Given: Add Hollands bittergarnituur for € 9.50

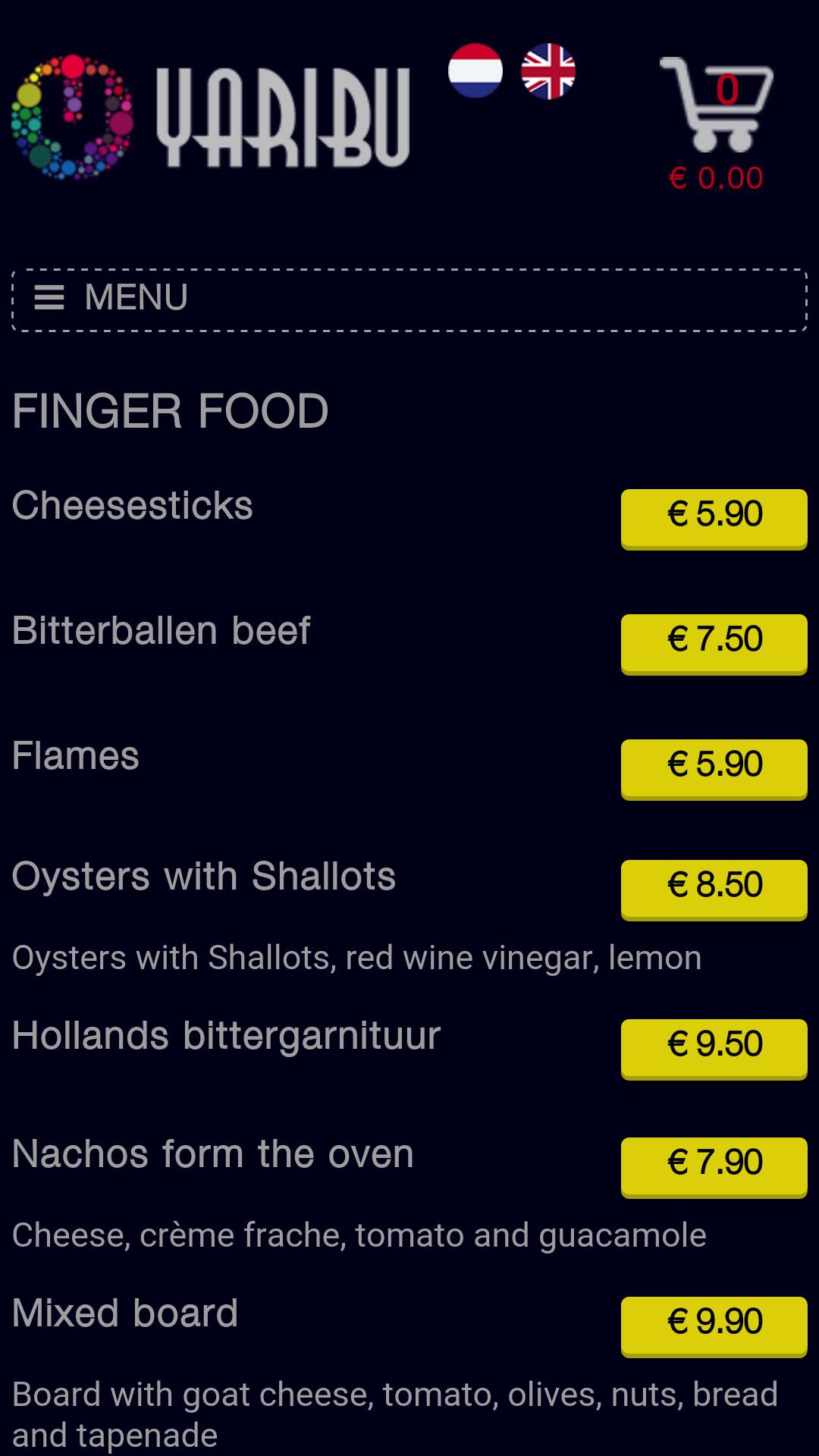Looking at the screenshot, I should coord(714,1048).
